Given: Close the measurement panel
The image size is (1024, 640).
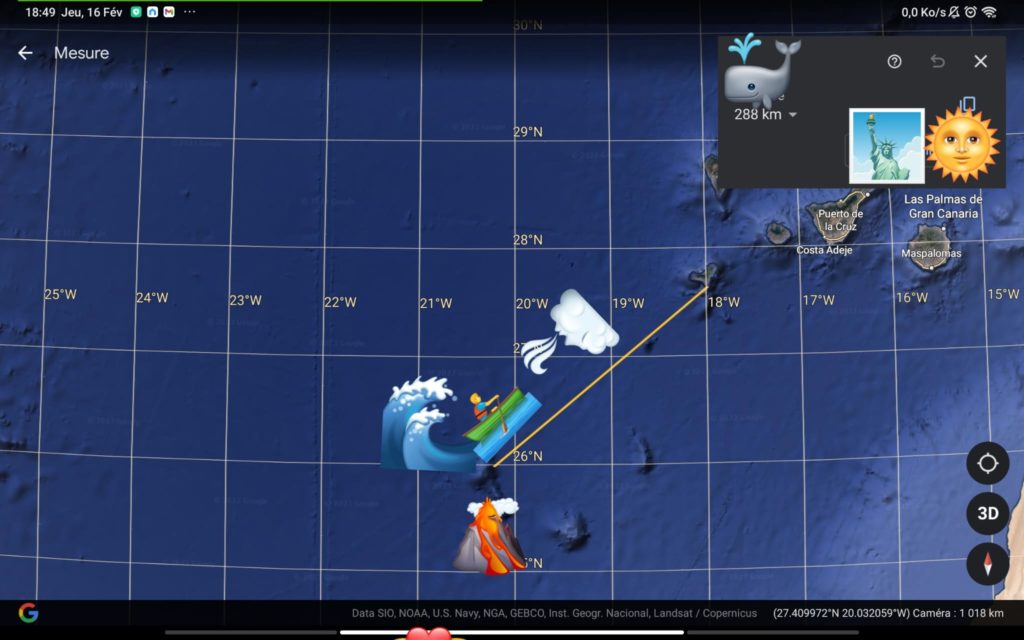Looking at the screenshot, I should tap(980, 61).
